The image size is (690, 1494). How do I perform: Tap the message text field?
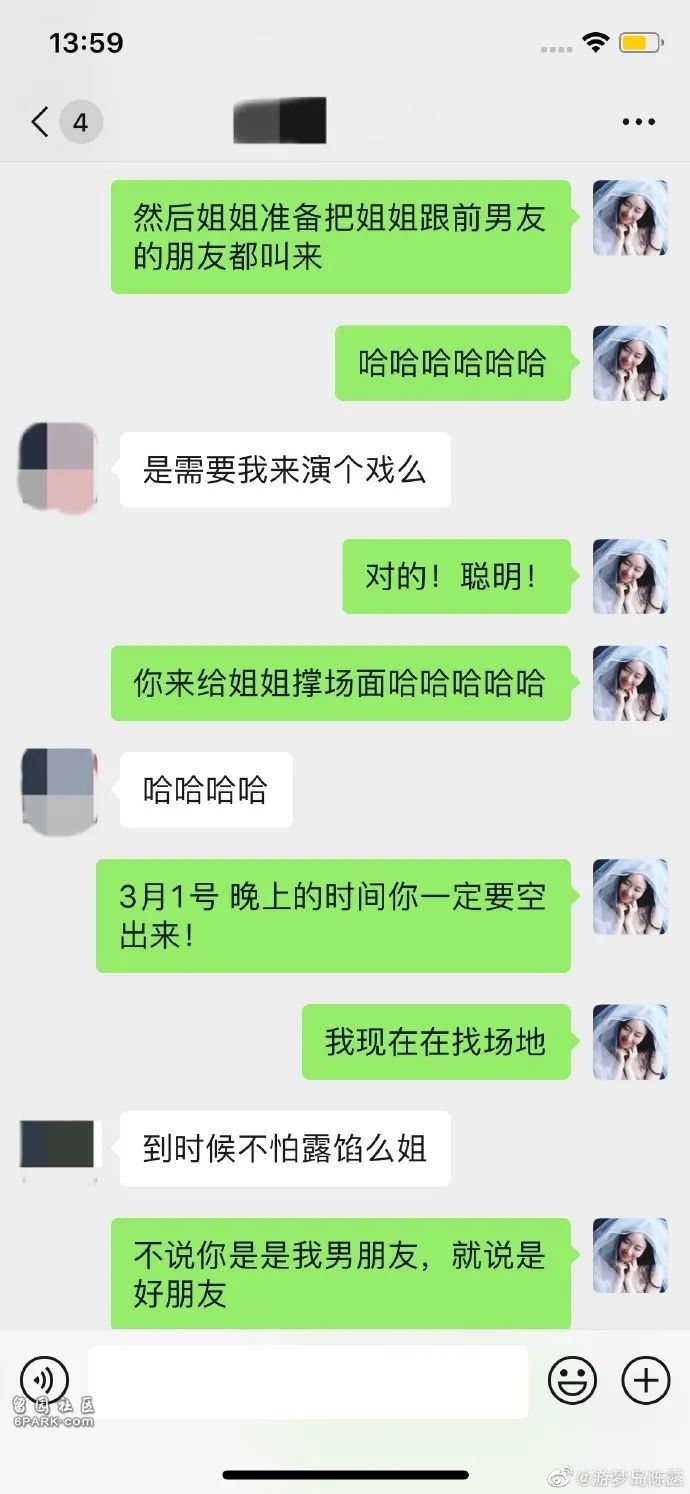click(308, 1381)
